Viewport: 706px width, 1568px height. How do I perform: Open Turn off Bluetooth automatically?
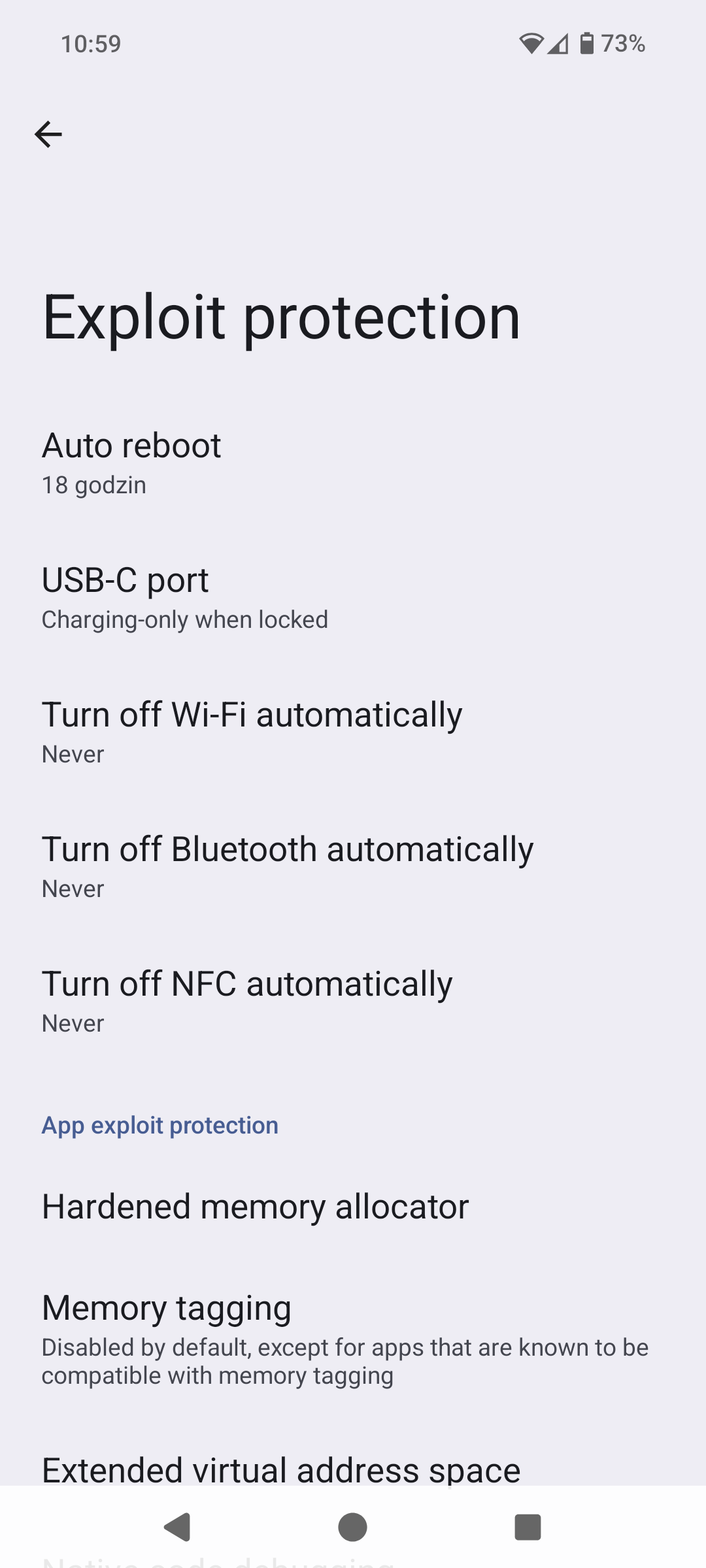click(x=353, y=867)
